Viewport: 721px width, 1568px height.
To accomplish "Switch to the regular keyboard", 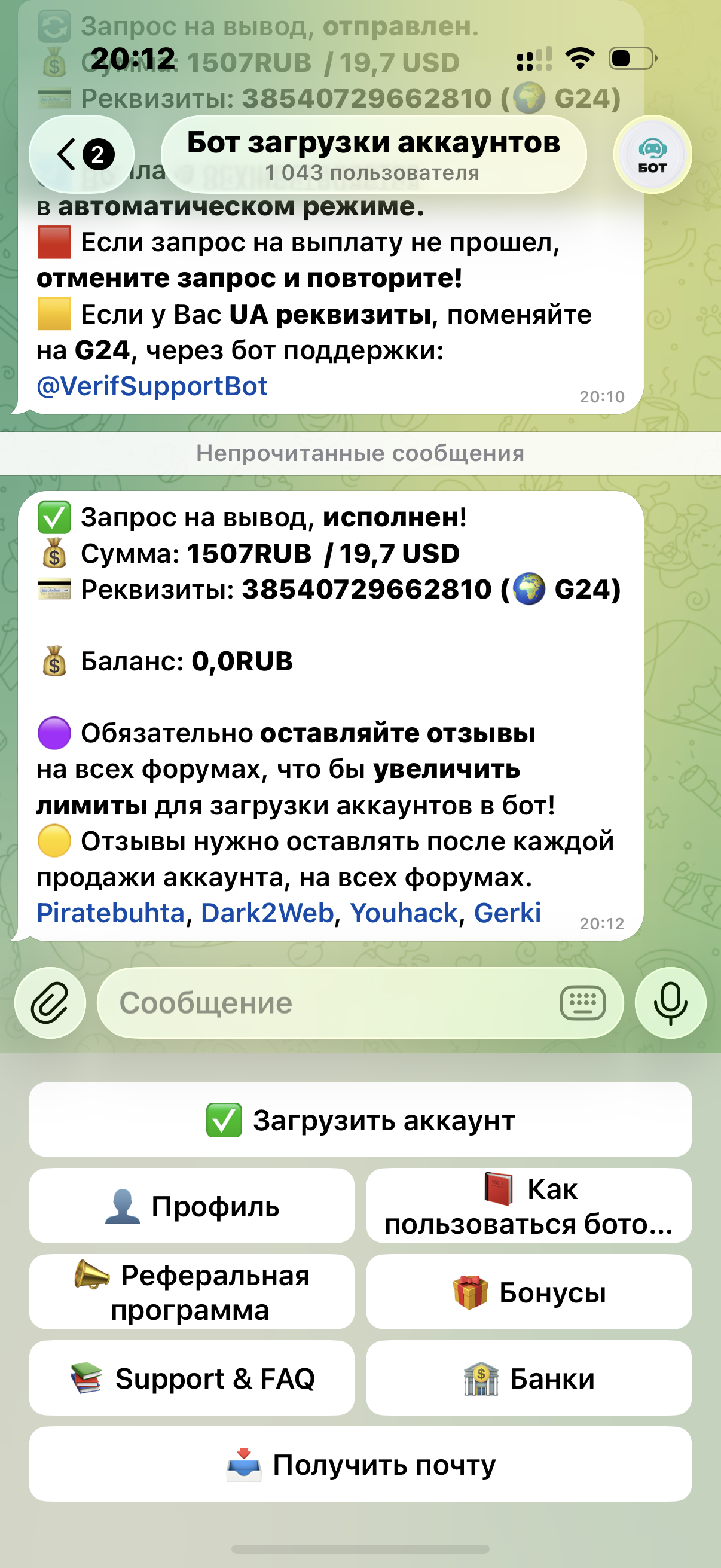I will tap(582, 1003).
